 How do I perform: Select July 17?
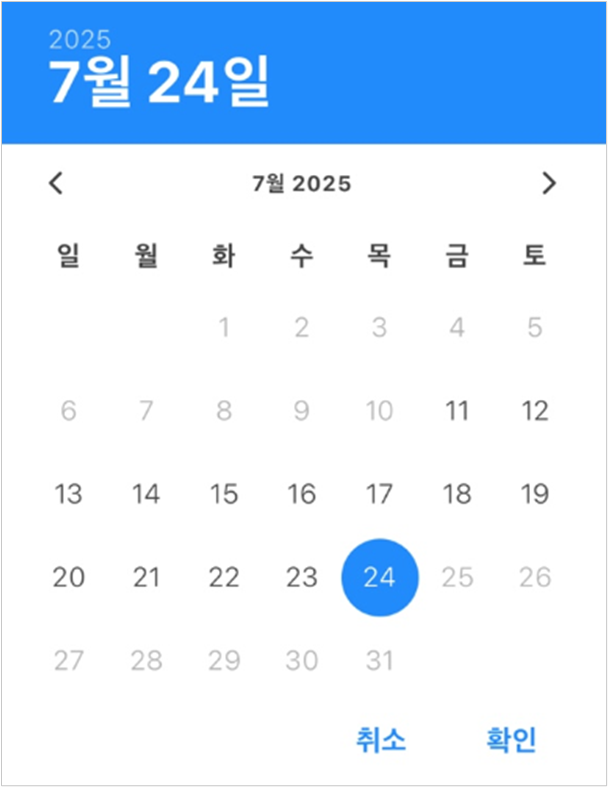pos(379,494)
